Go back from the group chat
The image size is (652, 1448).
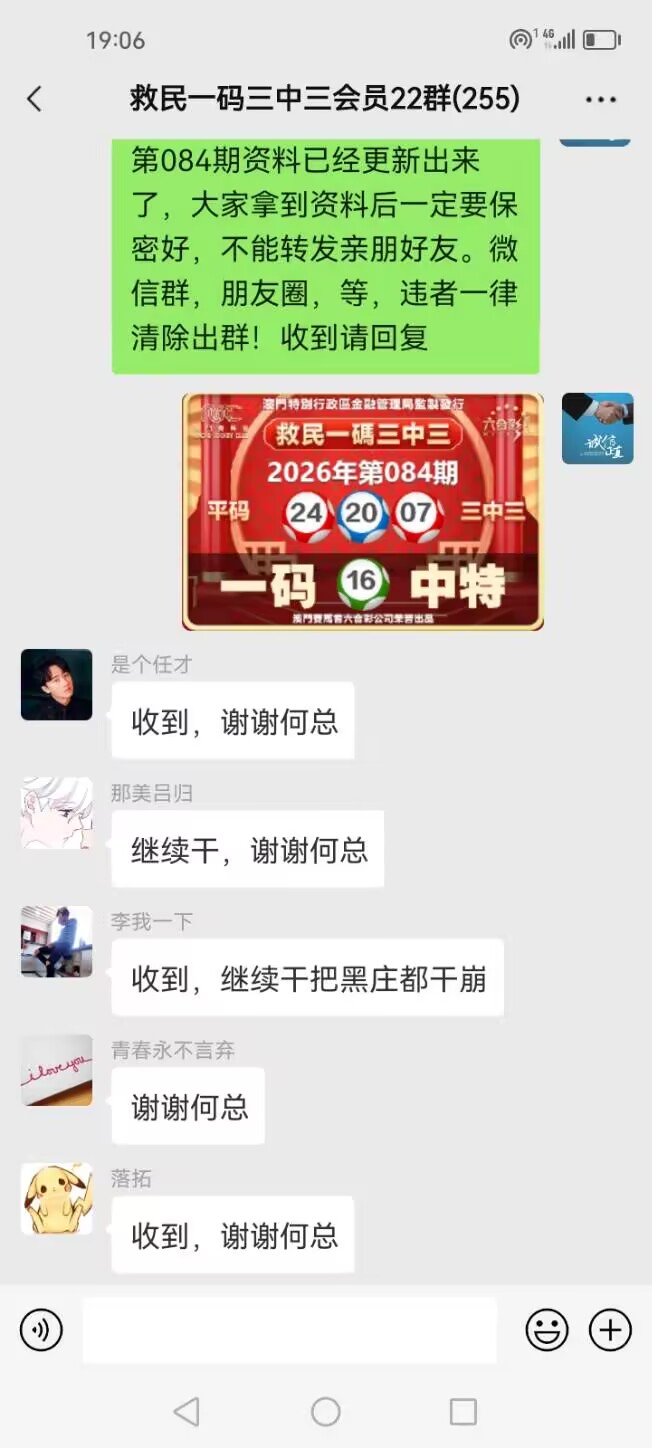click(x=35, y=99)
